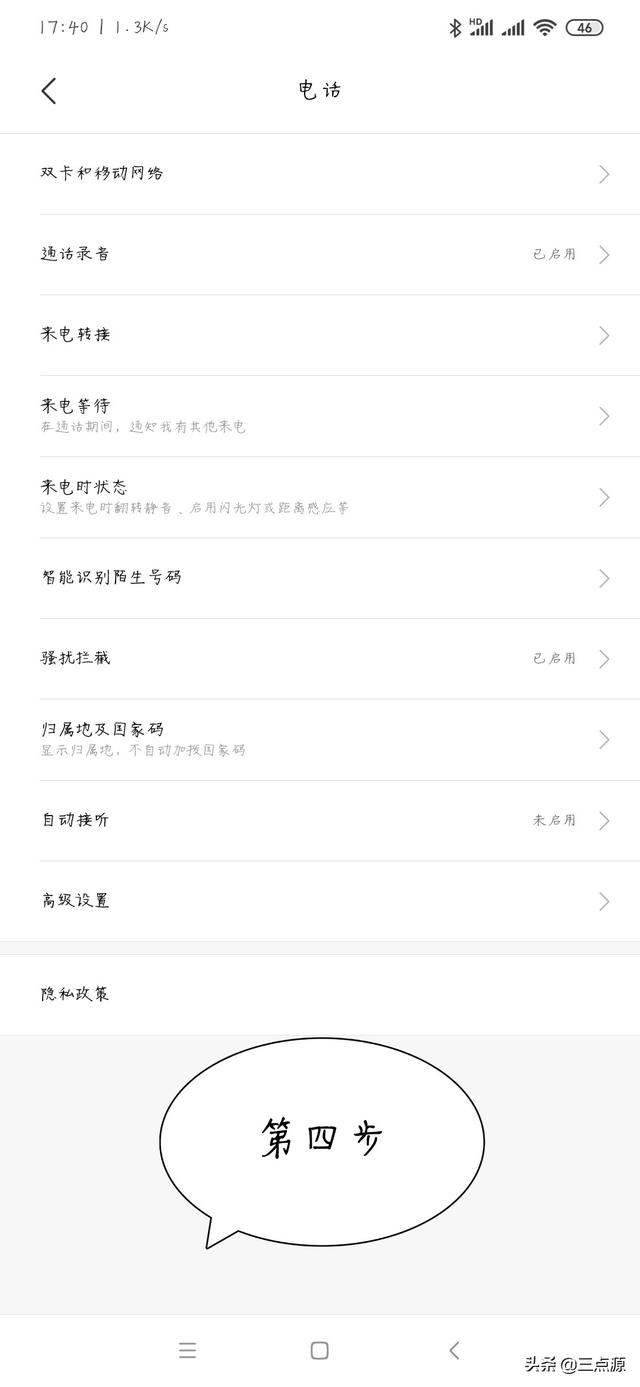Open 来电转接 settings
This screenshot has width=640, height=1387.
pyautogui.click(x=320, y=335)
